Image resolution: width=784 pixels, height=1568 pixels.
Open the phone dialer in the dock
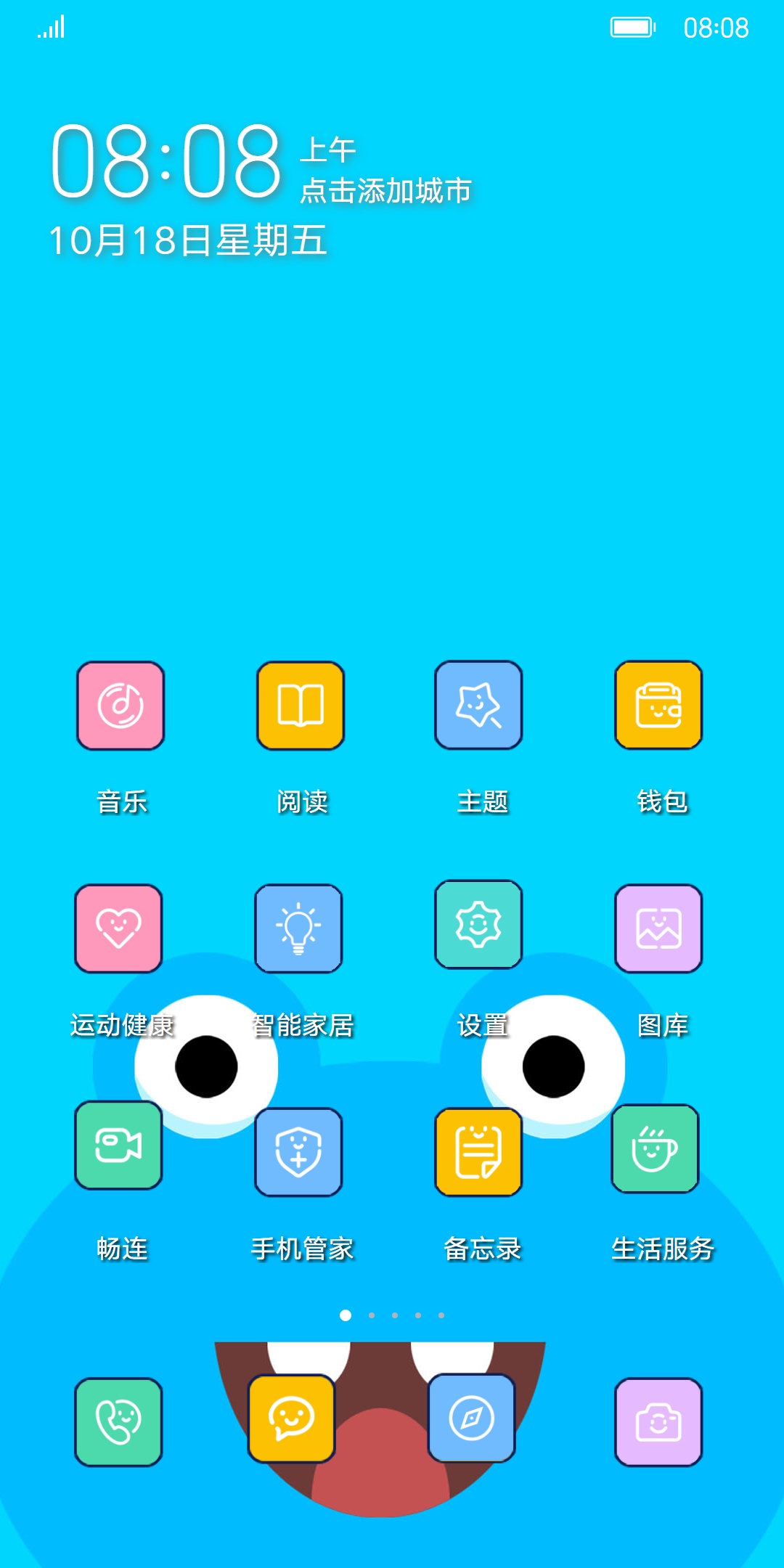[118, 1421]
